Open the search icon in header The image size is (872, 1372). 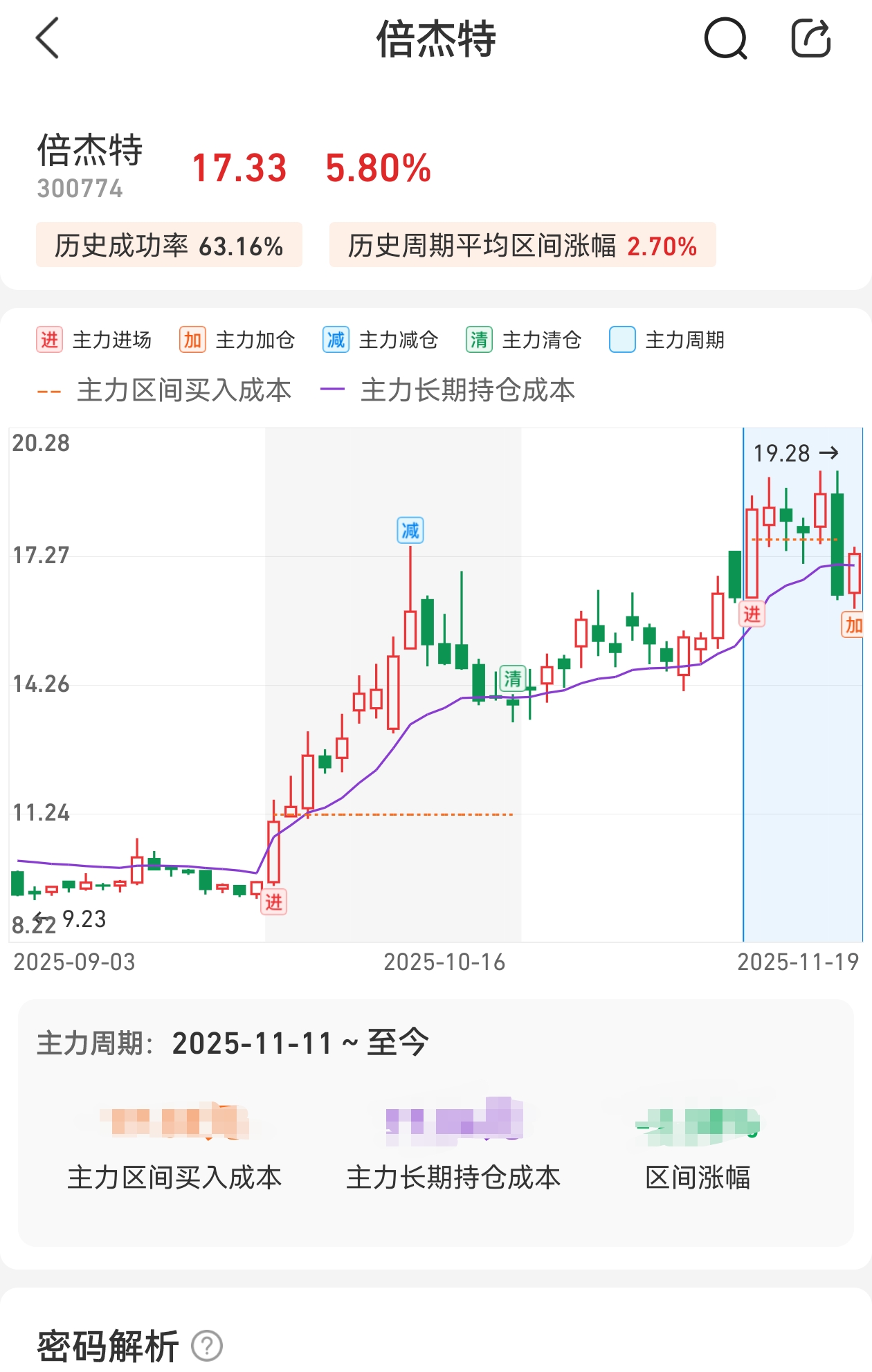[725, 38]
